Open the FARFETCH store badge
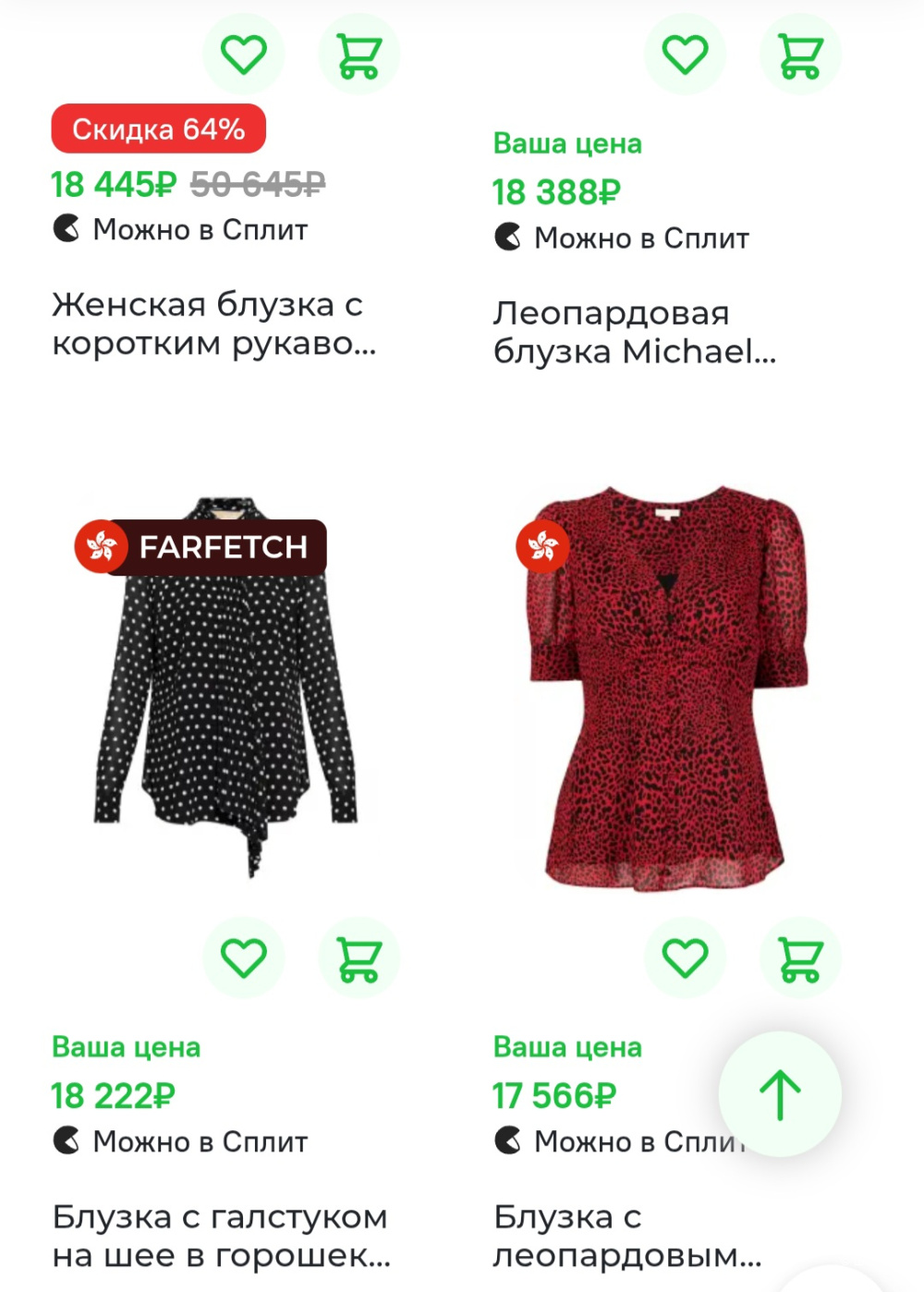This screenshot has width=924, height=1292. (200, 546)
